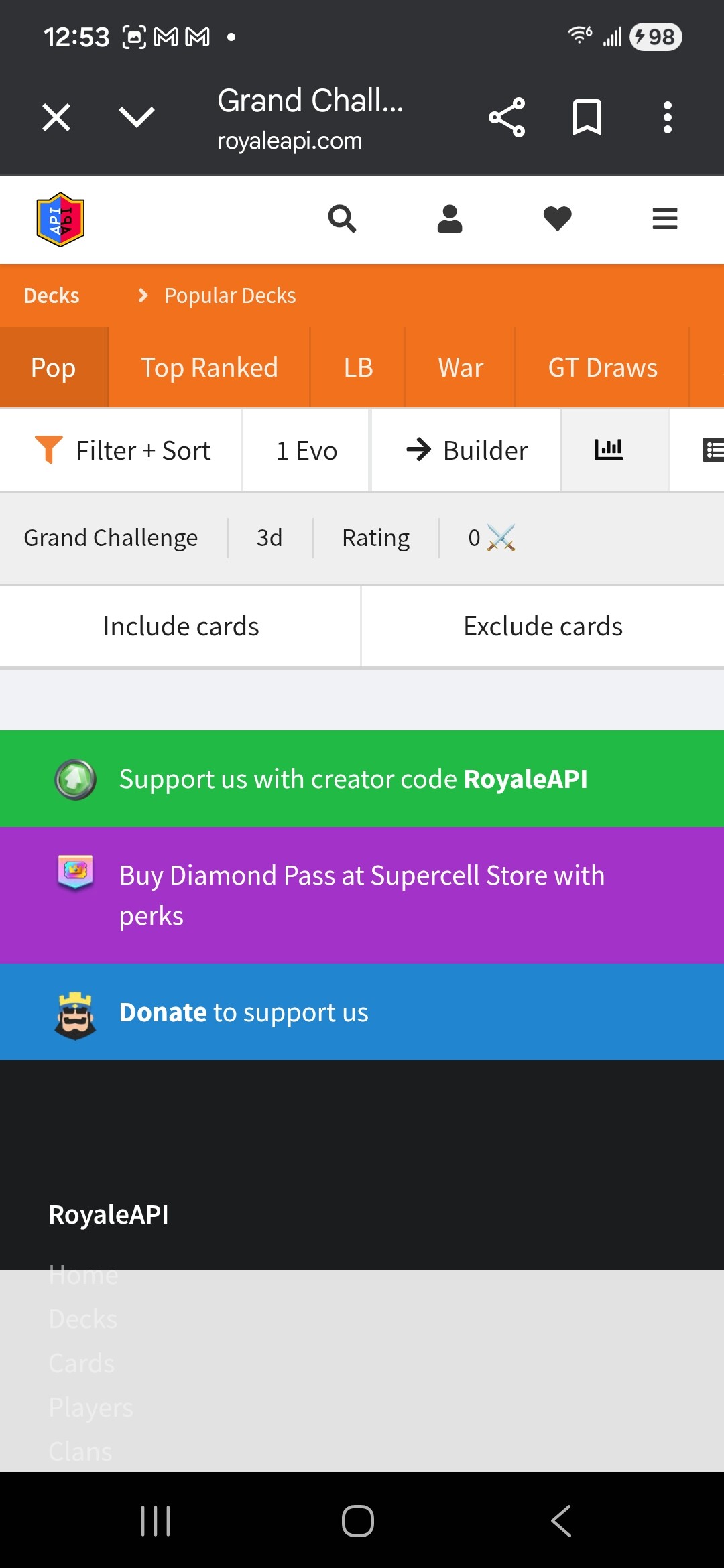724x1568 pixels.
Task: Tap Exclude cards
Action: [543, 627]
